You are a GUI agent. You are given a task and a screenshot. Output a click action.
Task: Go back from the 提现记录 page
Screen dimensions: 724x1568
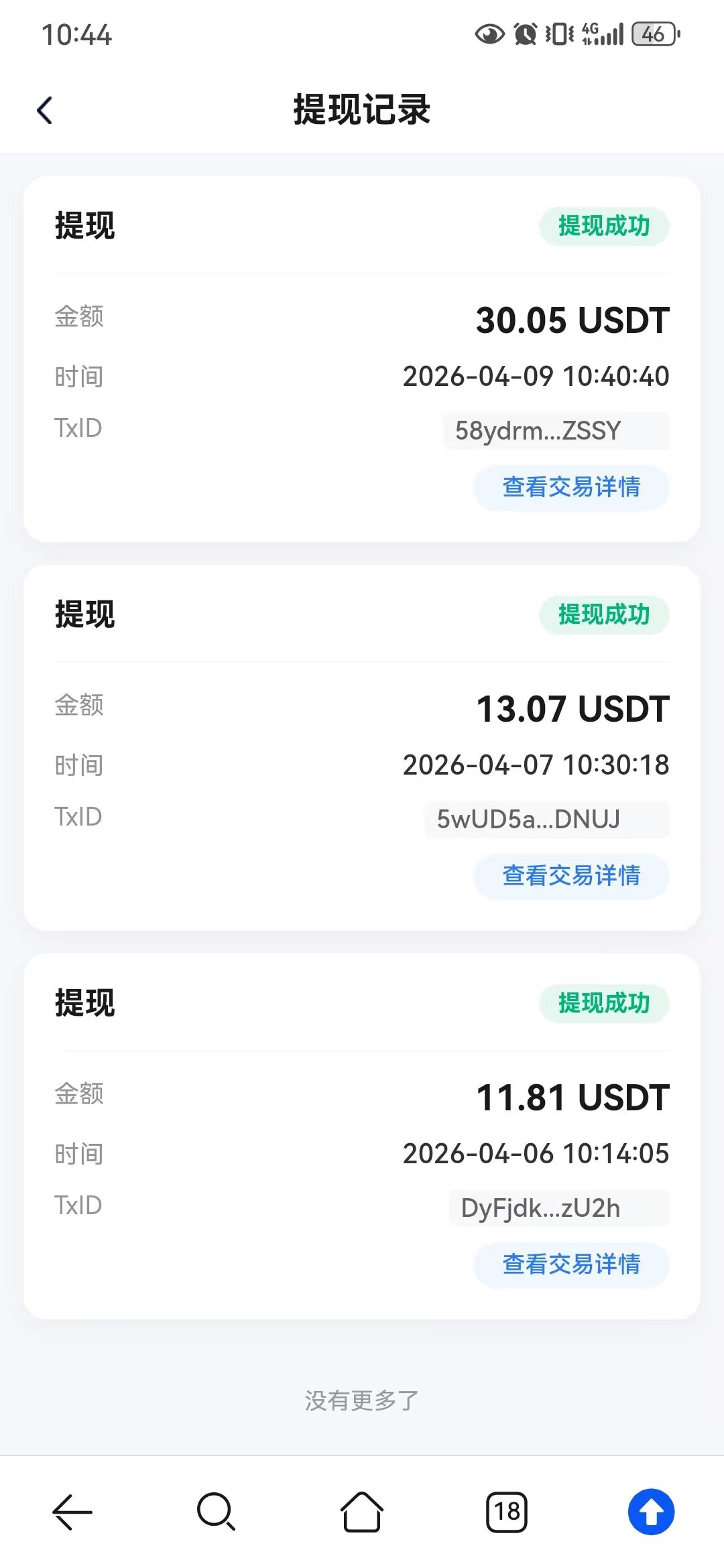click(45, 111)
